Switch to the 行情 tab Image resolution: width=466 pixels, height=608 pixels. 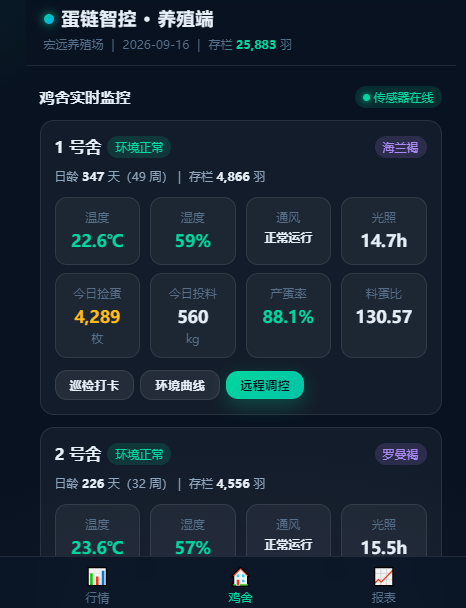point(97,585)
